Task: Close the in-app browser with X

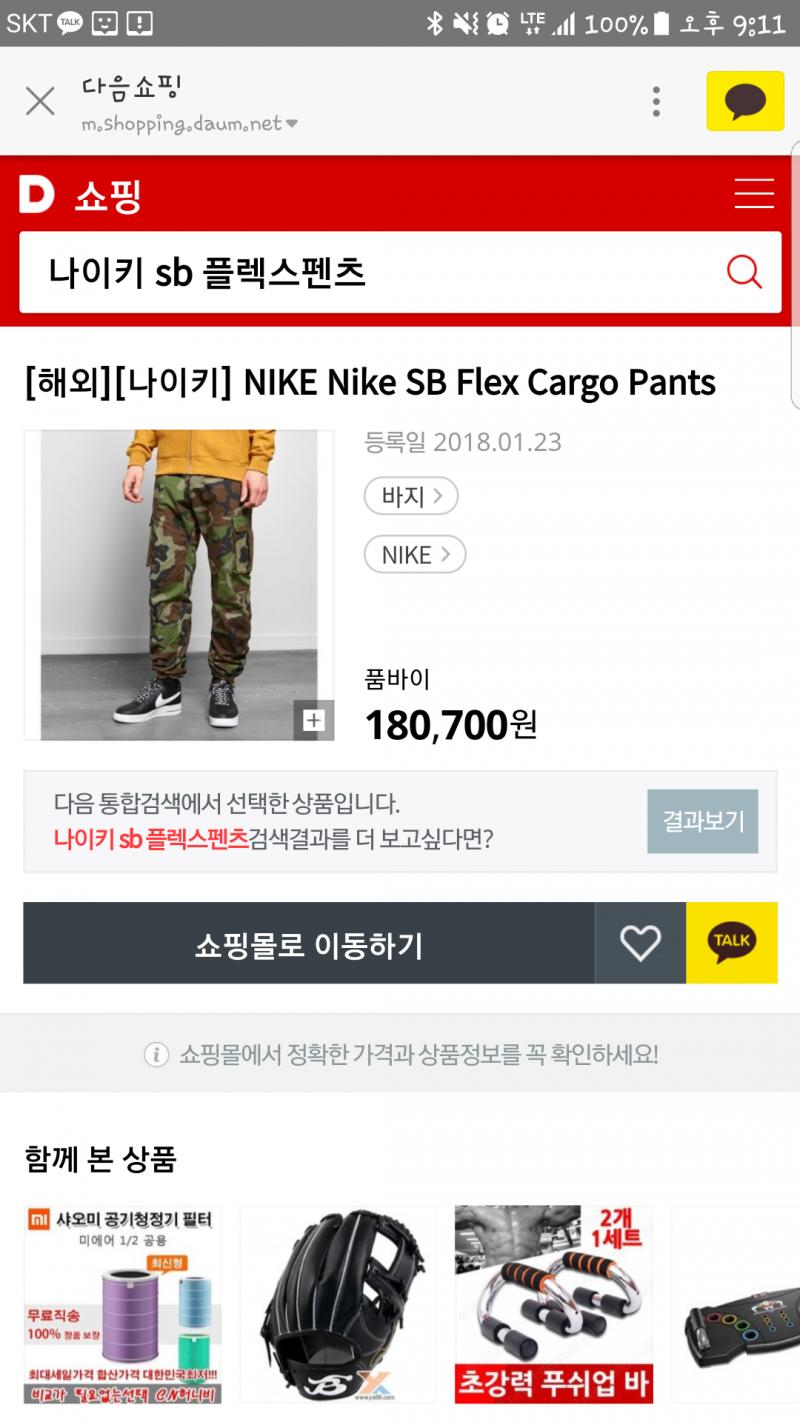Action: (x=40, y=101)
